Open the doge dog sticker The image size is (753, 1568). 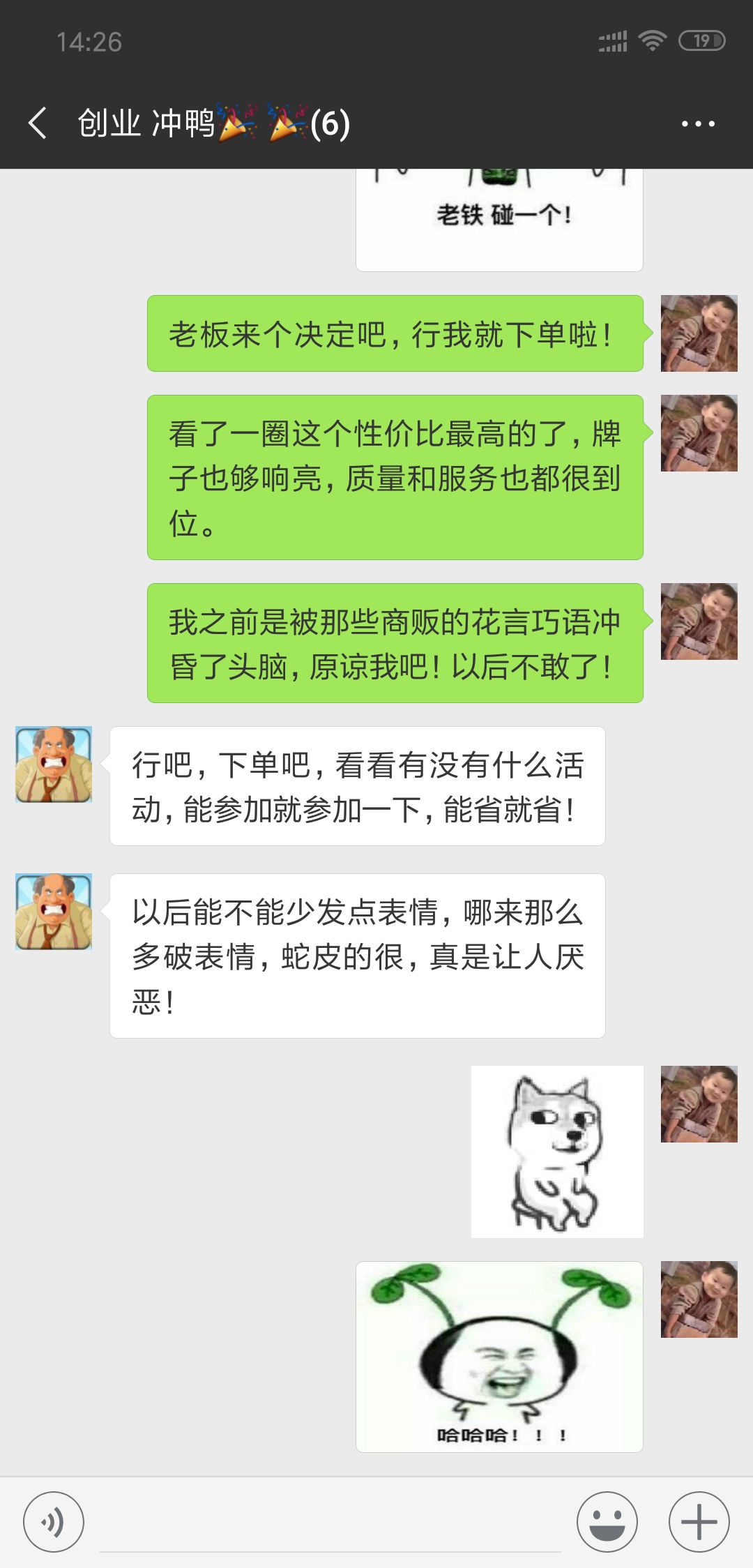point(557,1152)
